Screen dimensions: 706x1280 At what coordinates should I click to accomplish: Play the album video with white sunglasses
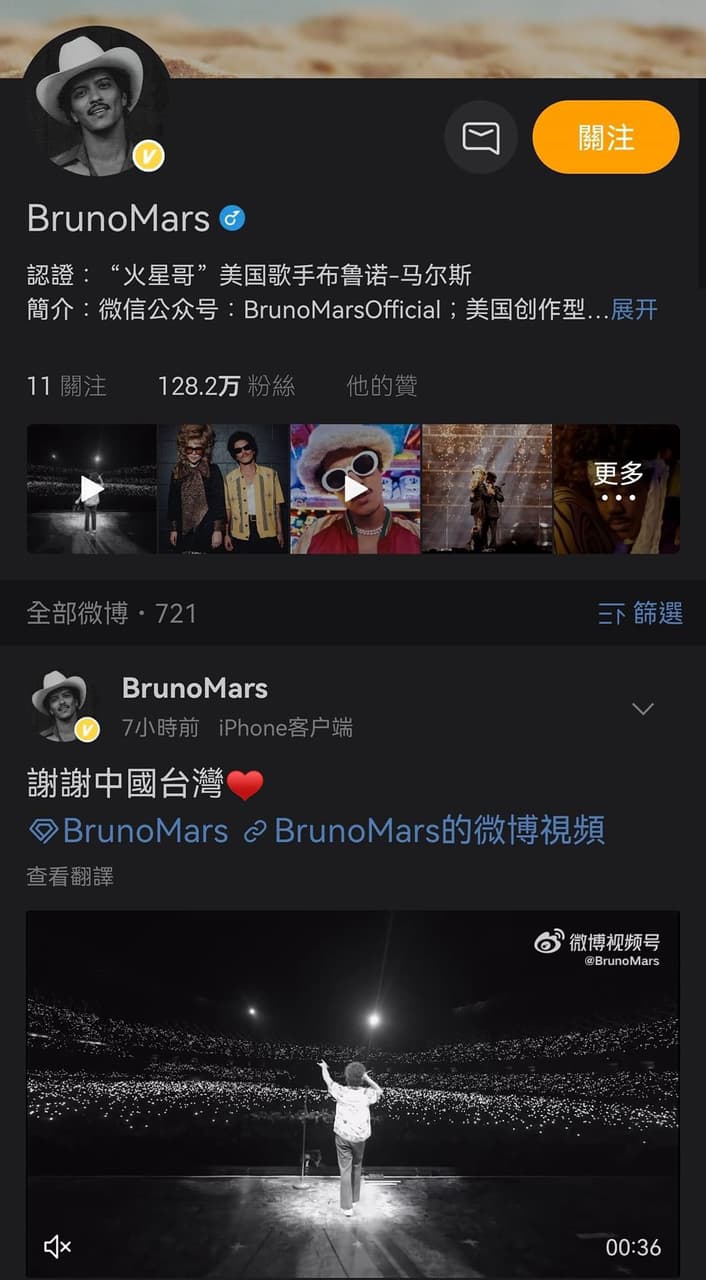355,489
